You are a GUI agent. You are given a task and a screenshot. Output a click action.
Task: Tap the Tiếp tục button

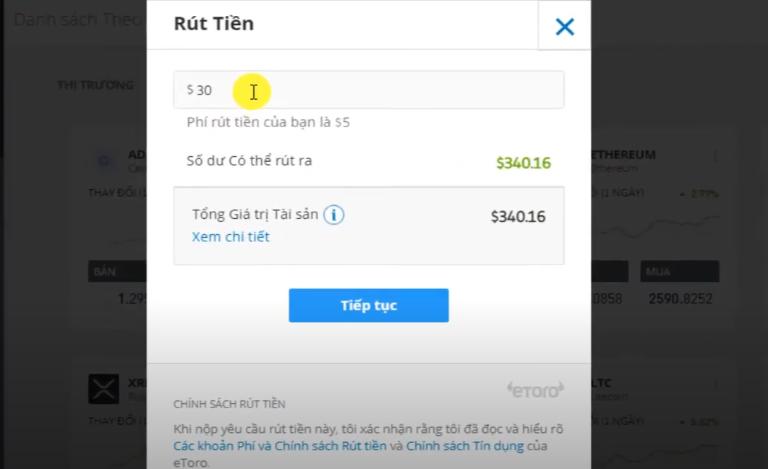(368, 305)
